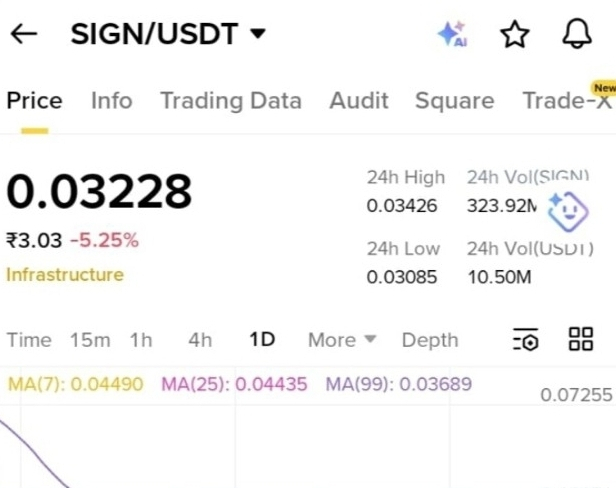Screen dimensions: 616x488
Task: Open the chart layout grid icon
Action: pos(581,339)
